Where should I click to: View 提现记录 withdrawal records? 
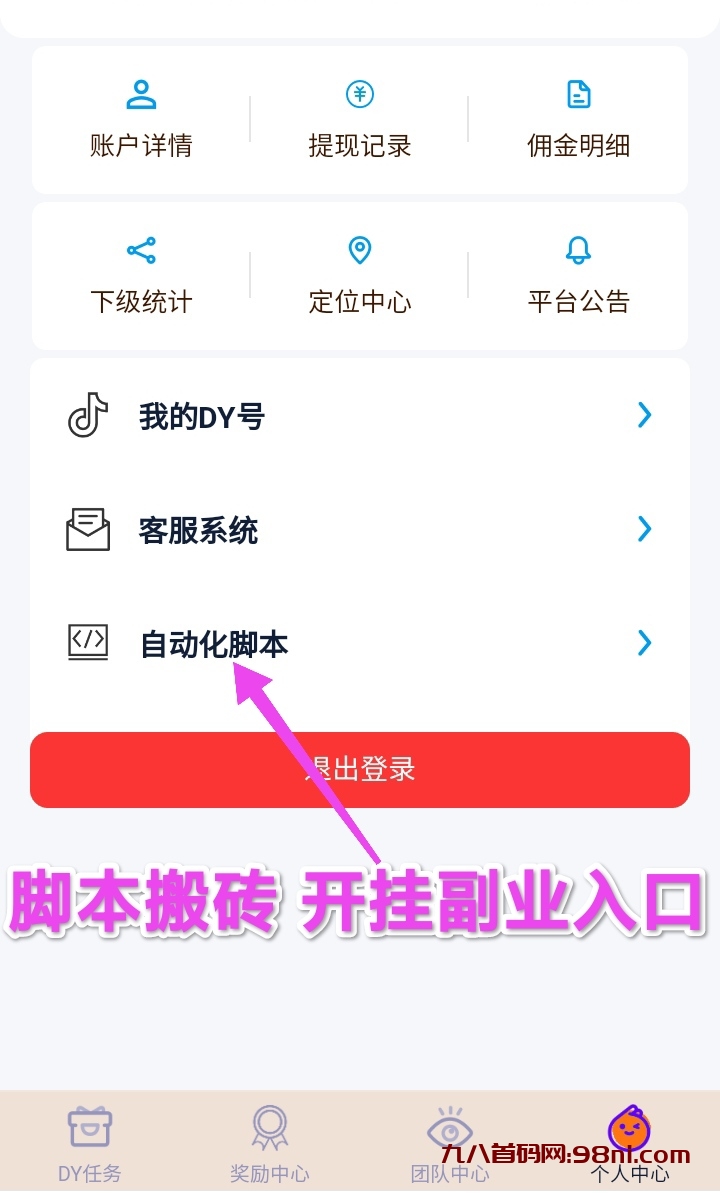[x=360, y=120]
